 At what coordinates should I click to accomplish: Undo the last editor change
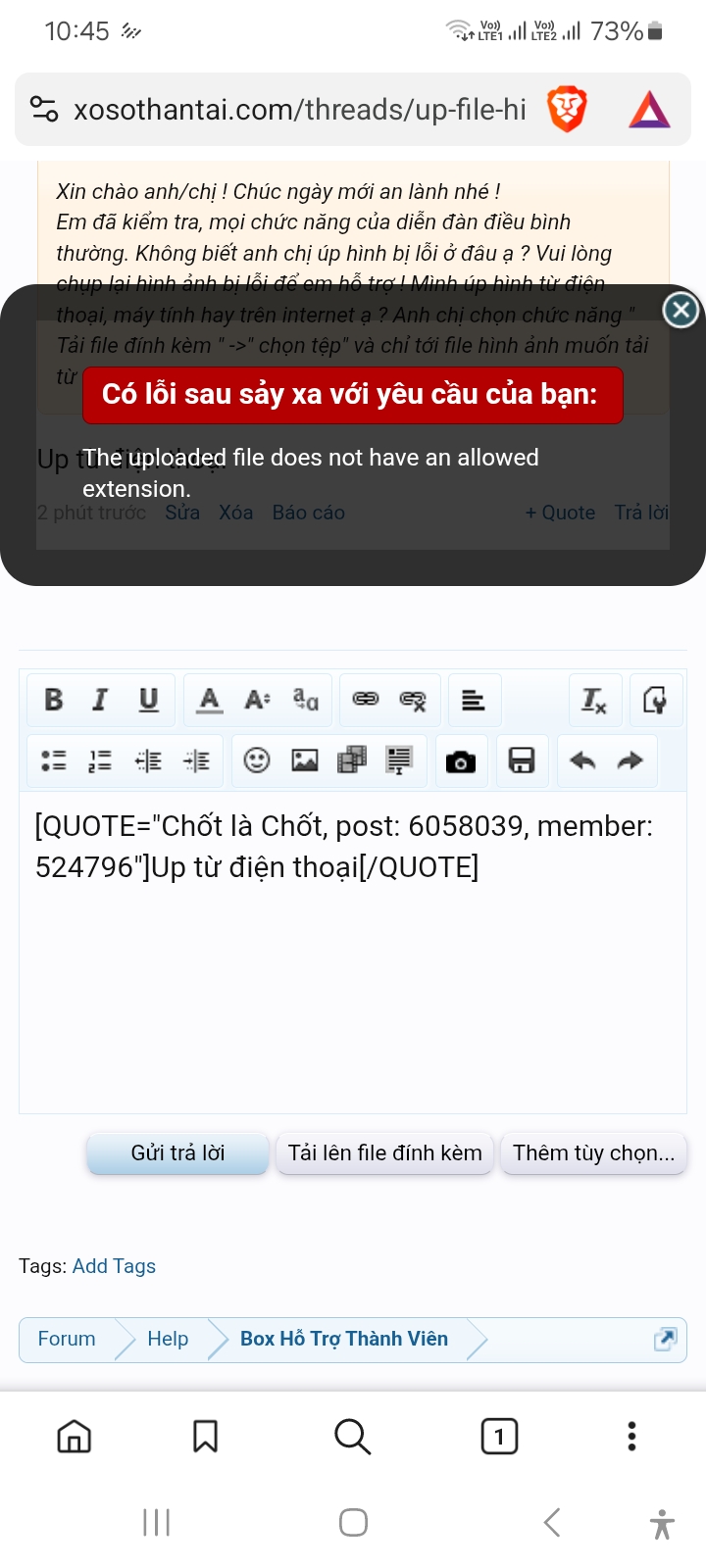(x=582, y=760)
